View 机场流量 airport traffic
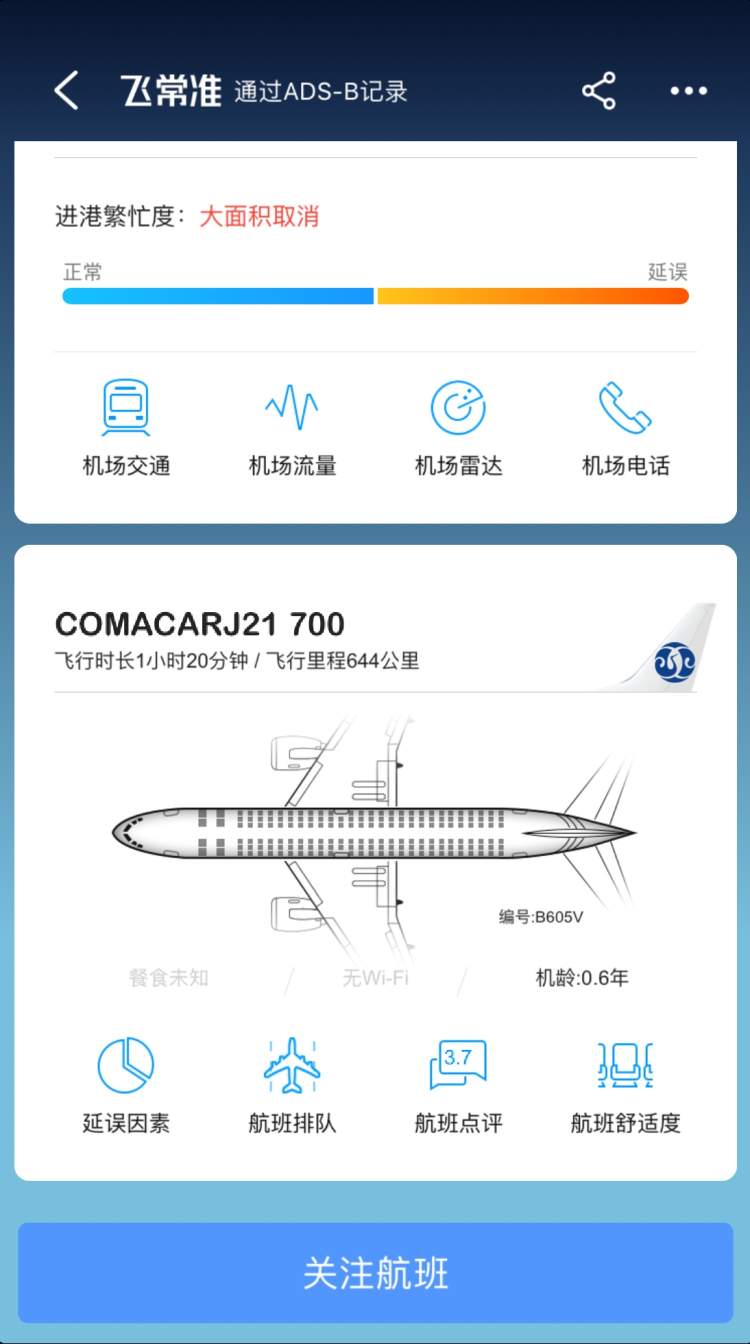 pyautogui.click(x=292, y=426)
